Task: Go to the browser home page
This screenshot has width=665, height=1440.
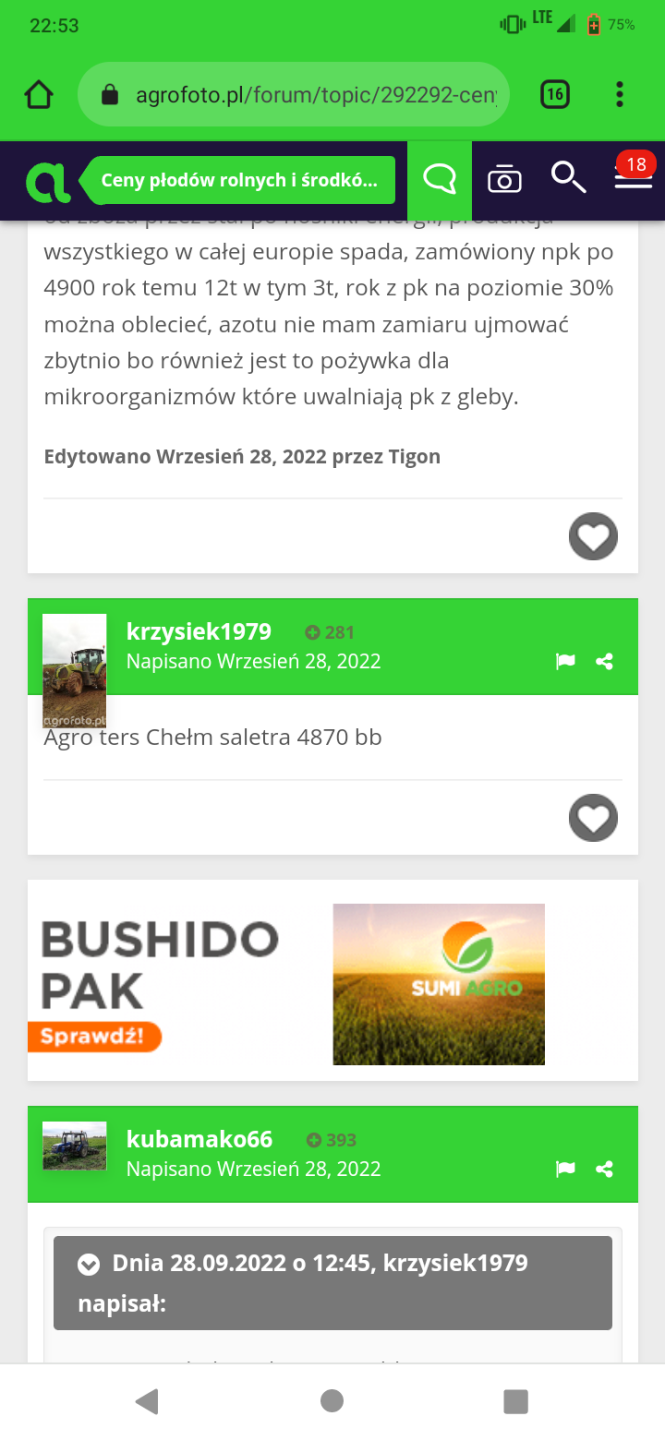Action: [39, 95]
